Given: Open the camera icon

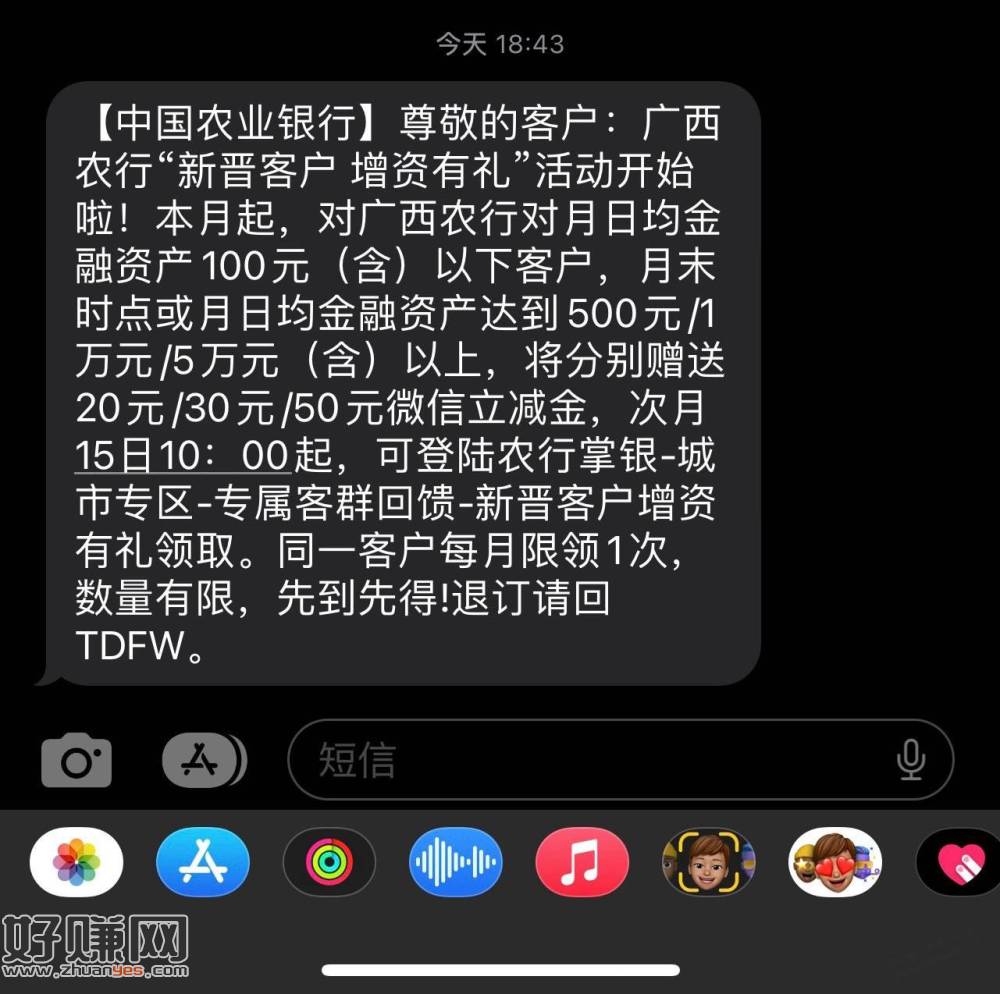Looking at the screenshot, I should [x=77, y=761].
